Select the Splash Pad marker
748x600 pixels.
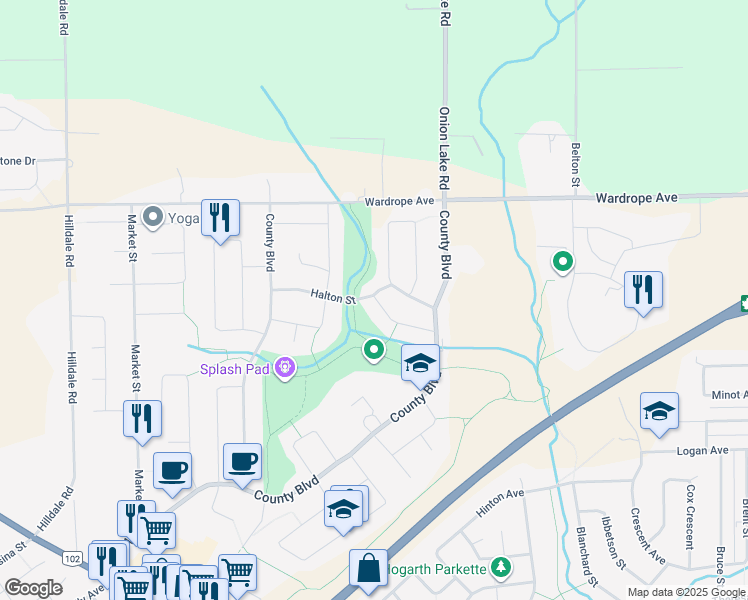(x=285, y=369)
